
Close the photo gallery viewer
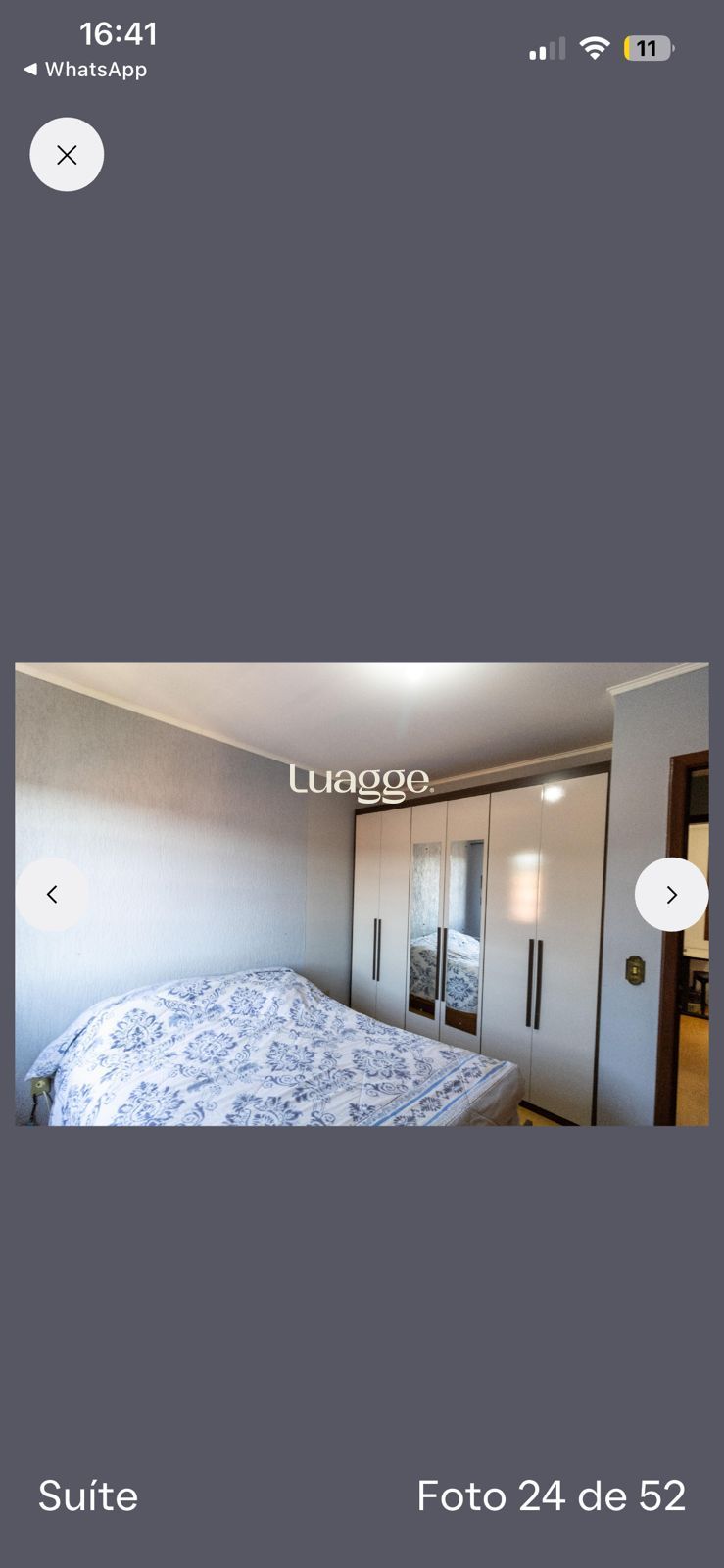click(x=67, y=155)
